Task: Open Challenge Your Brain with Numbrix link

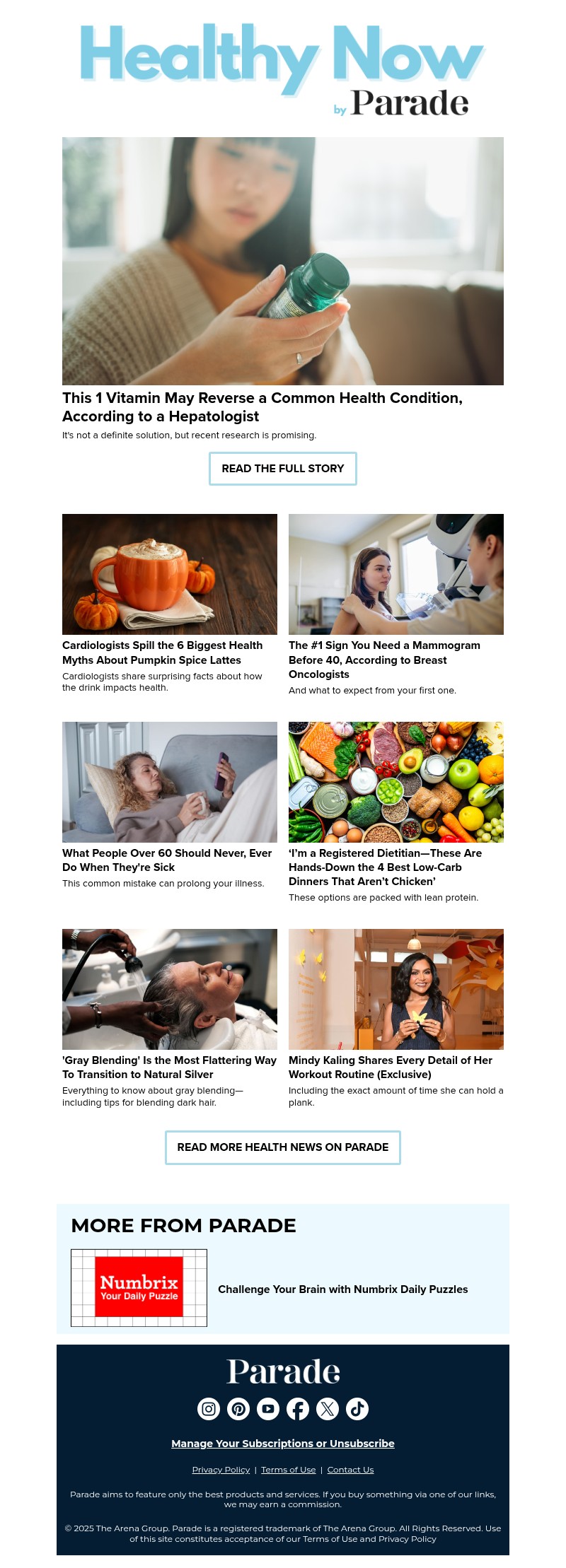Action: pos(342,1289)
